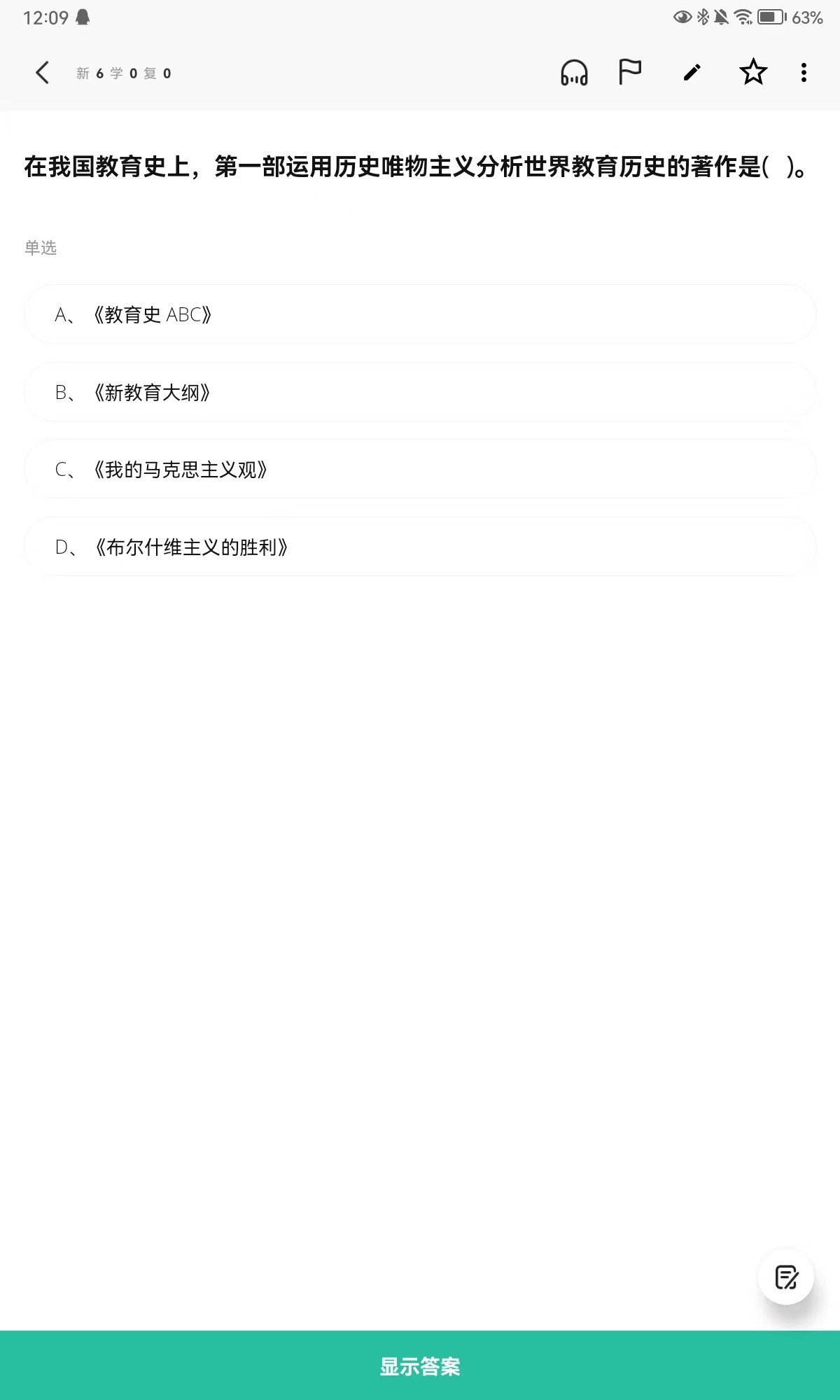Image resolution: width=840 pixels, height=1400 pixels.
Task: Select option A 《教育史 ABC》
Action: point(420,314)
